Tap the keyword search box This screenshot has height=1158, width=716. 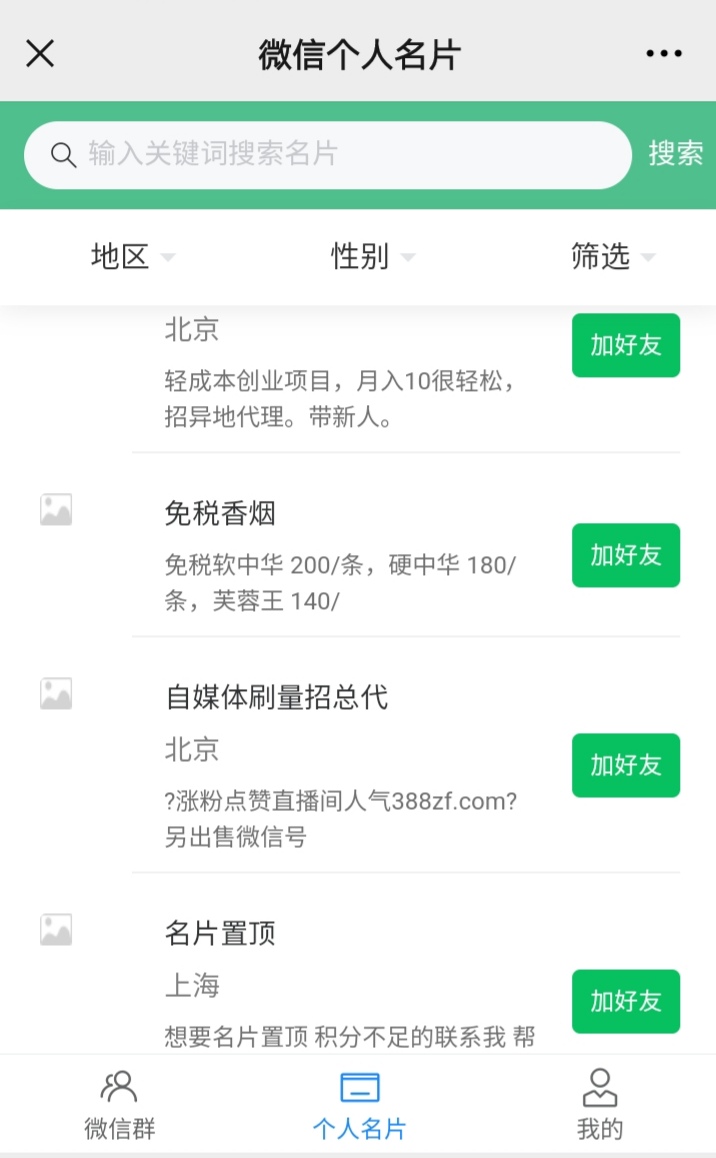point(328,155)
